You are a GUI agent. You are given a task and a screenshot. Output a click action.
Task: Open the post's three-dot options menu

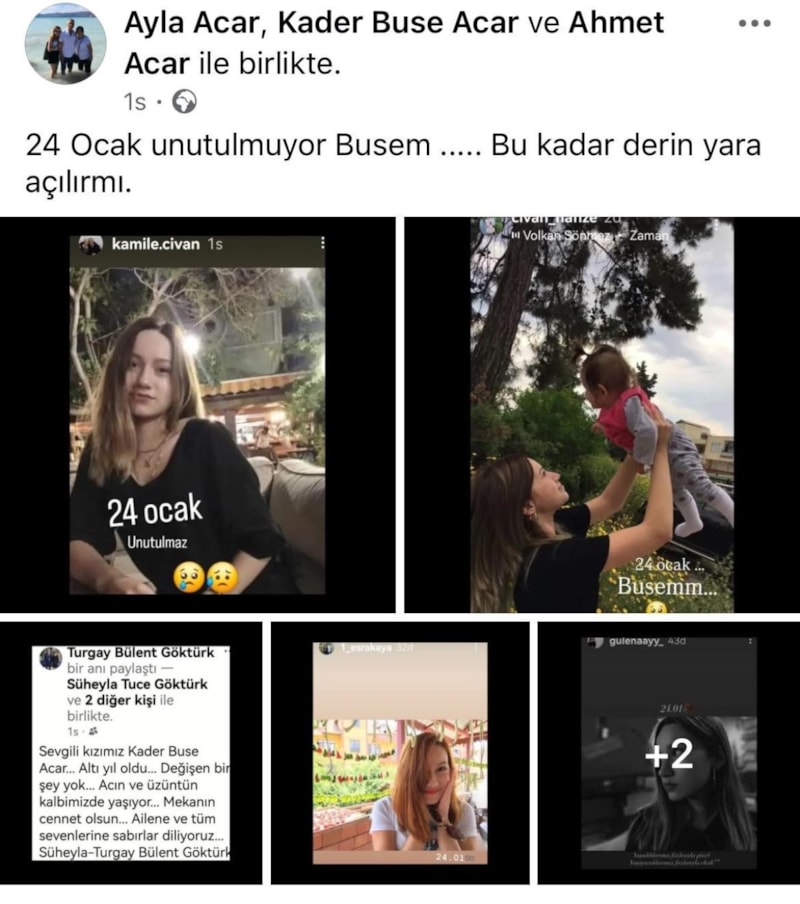click(x=754, y=24)
